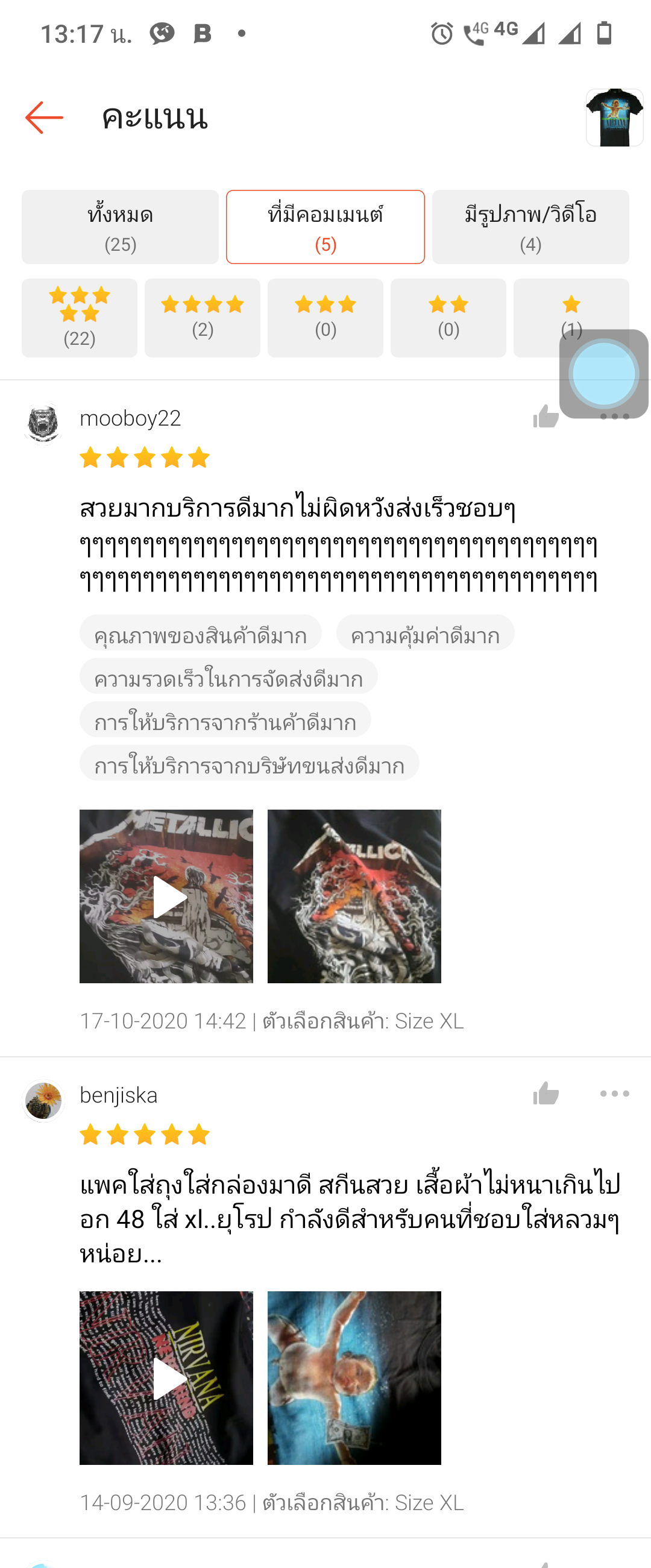
Task: Like mooboy22's review
Action: click(x=545, y=417)
